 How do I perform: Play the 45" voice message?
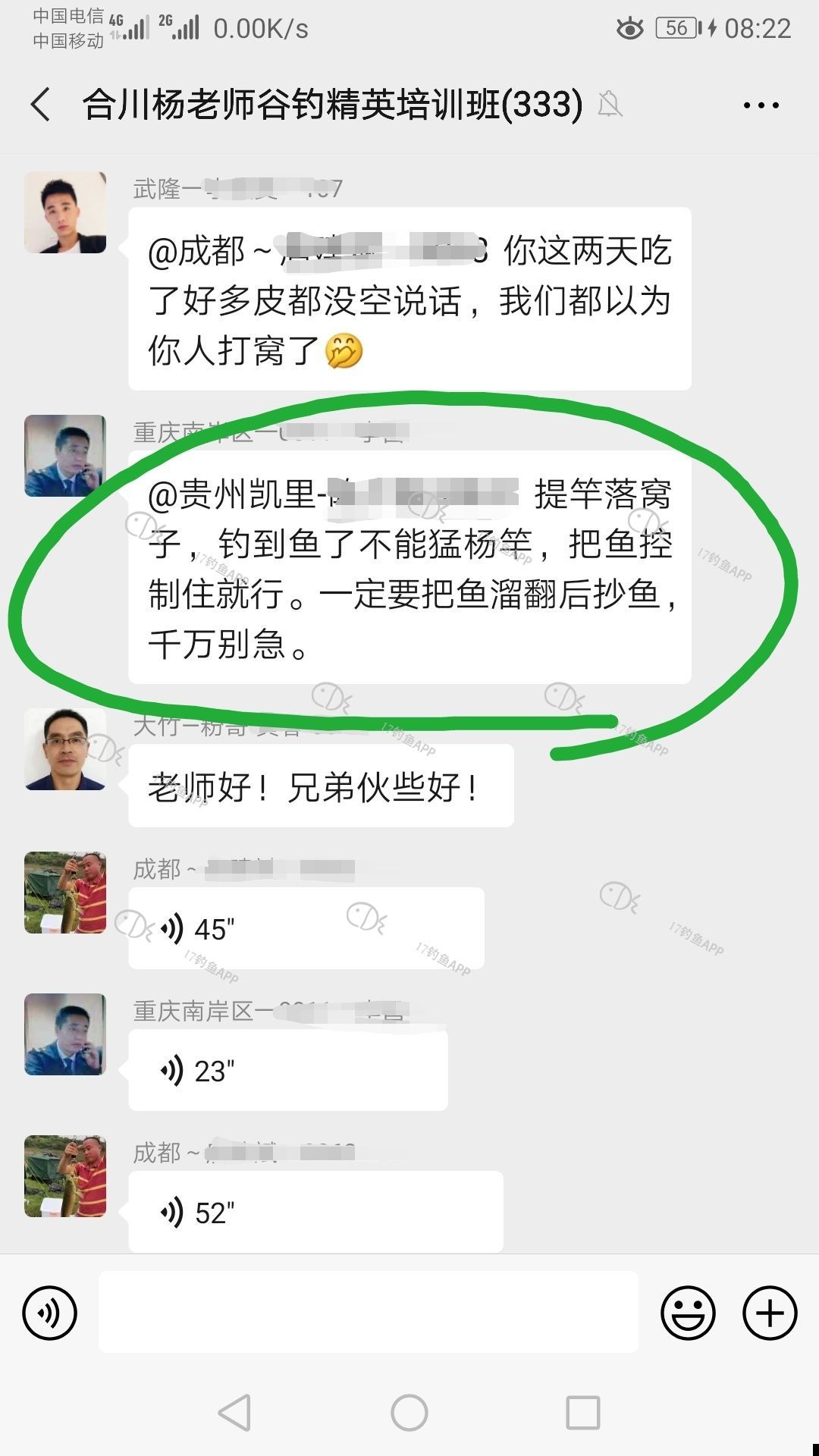click(x=306, y=928)
